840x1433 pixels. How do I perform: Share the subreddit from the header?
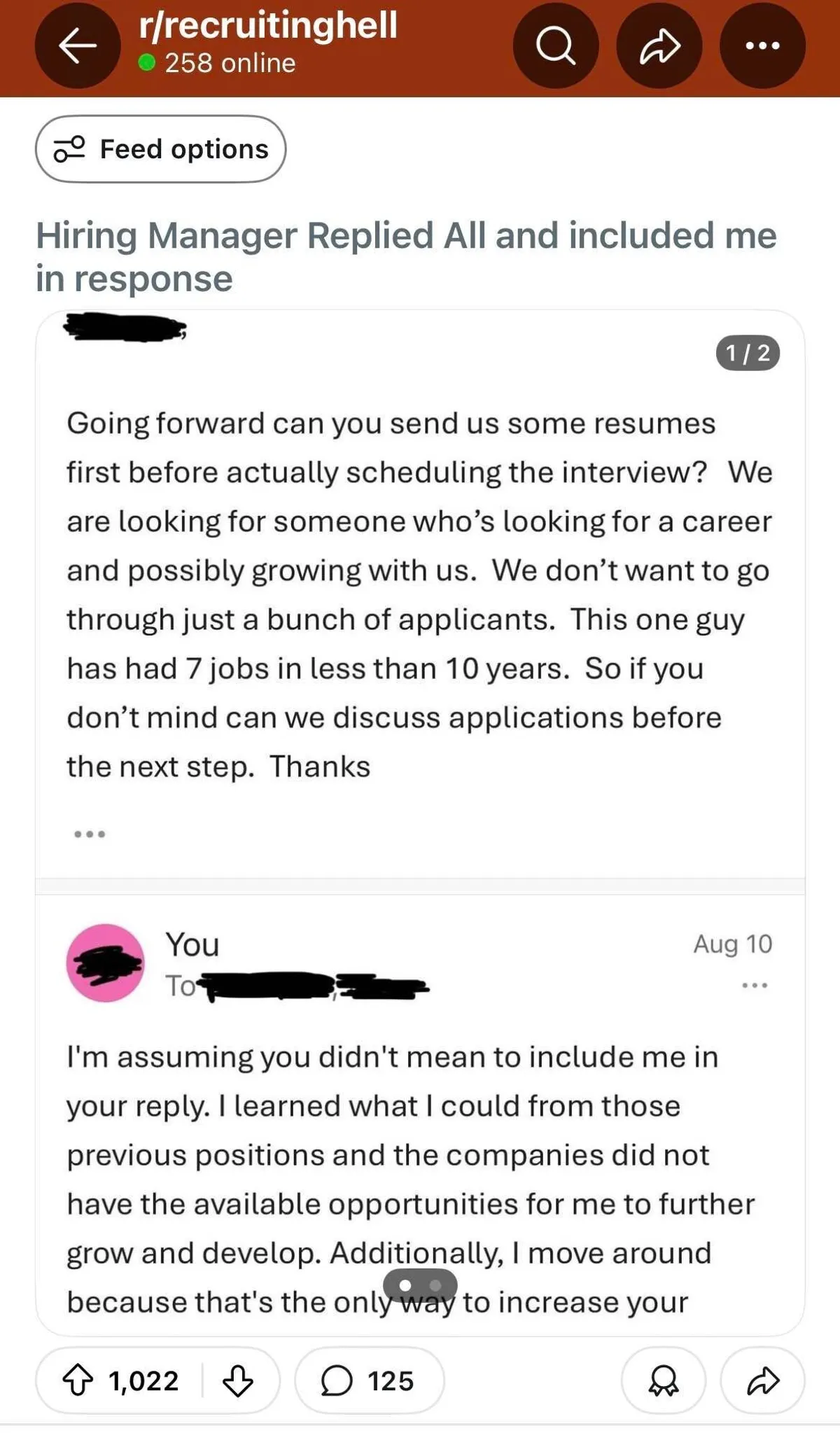tap(659, 46)
